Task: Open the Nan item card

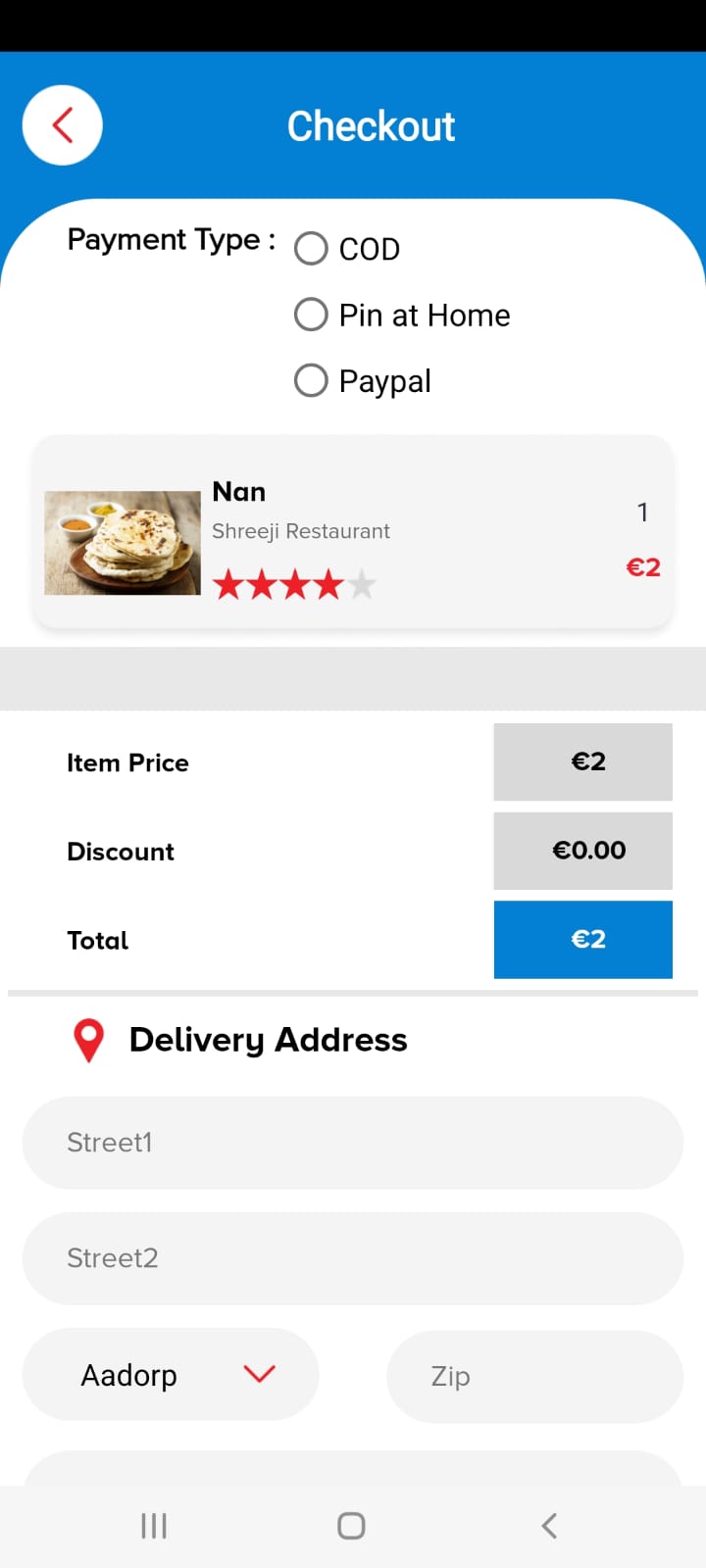Action: (353, 531)
